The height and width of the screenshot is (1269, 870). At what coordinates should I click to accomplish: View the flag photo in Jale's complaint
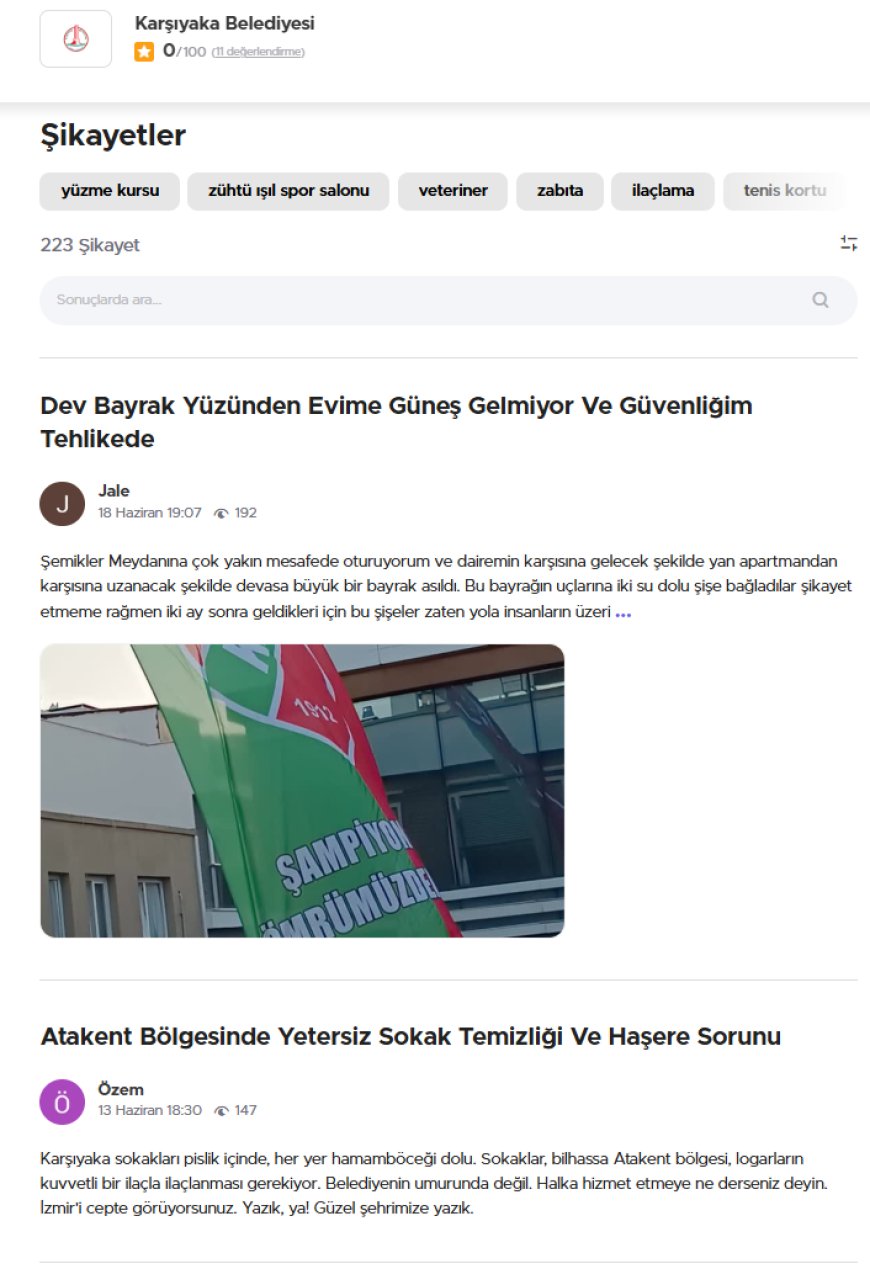[x=302, y=790]
